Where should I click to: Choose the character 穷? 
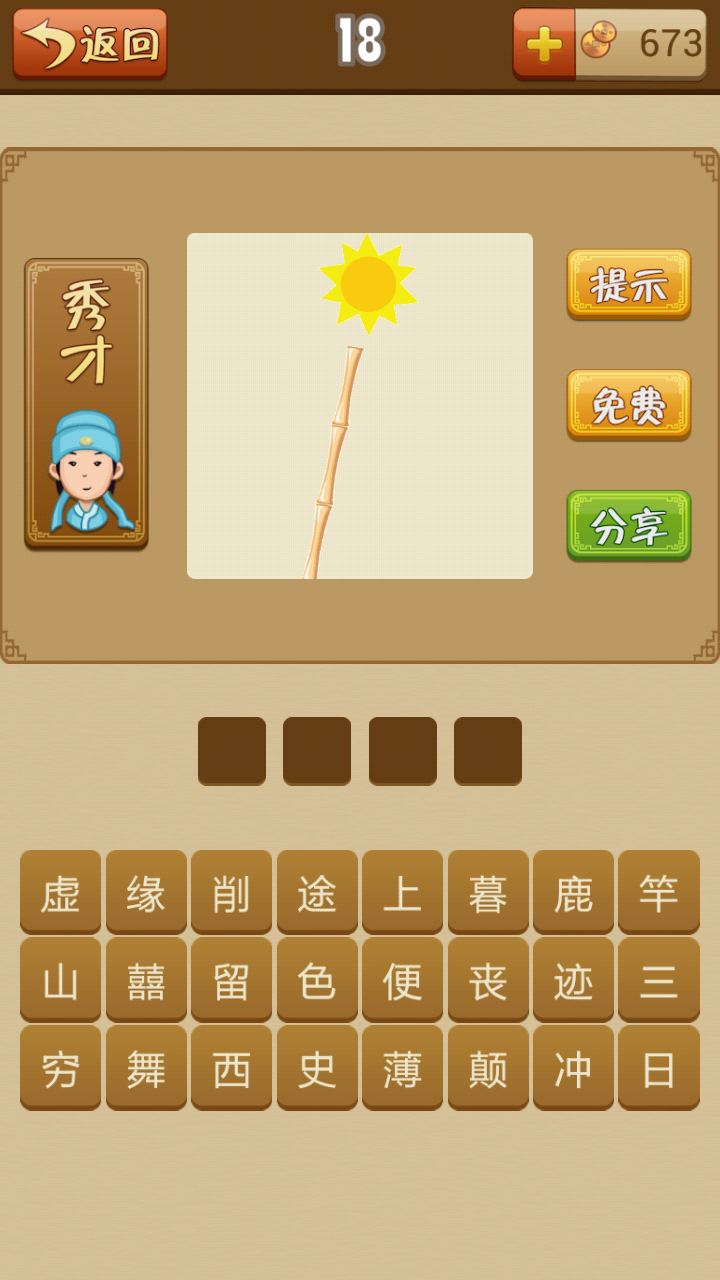point(60,1068)
